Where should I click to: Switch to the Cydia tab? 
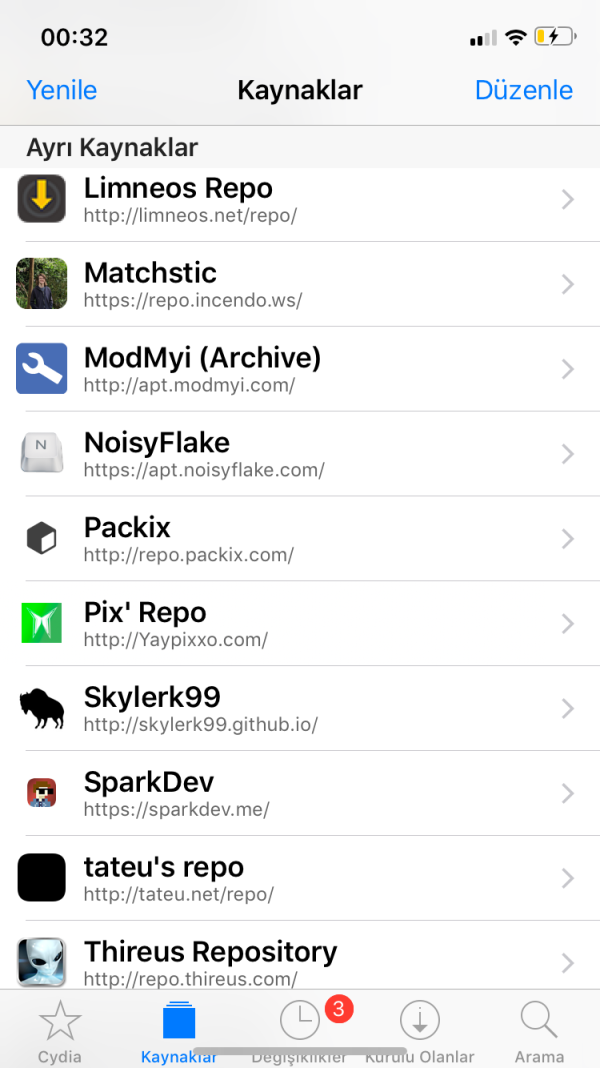[60, 1030]
